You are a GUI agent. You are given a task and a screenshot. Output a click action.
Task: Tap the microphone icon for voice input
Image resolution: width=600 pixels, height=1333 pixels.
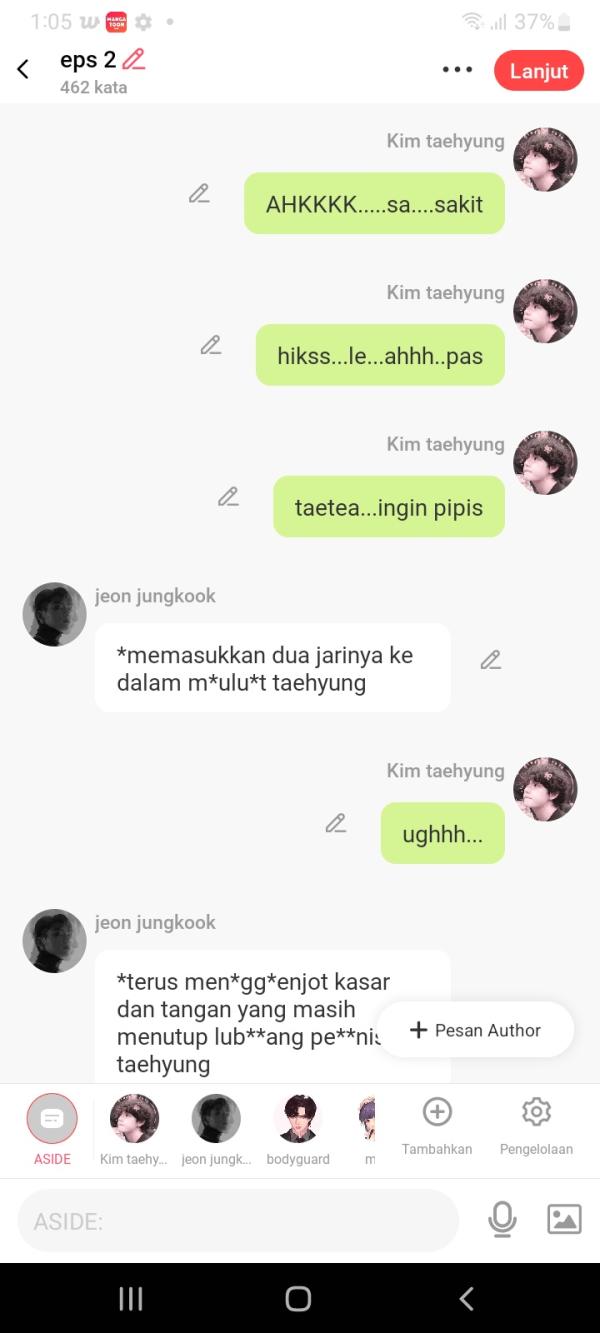502,1219
